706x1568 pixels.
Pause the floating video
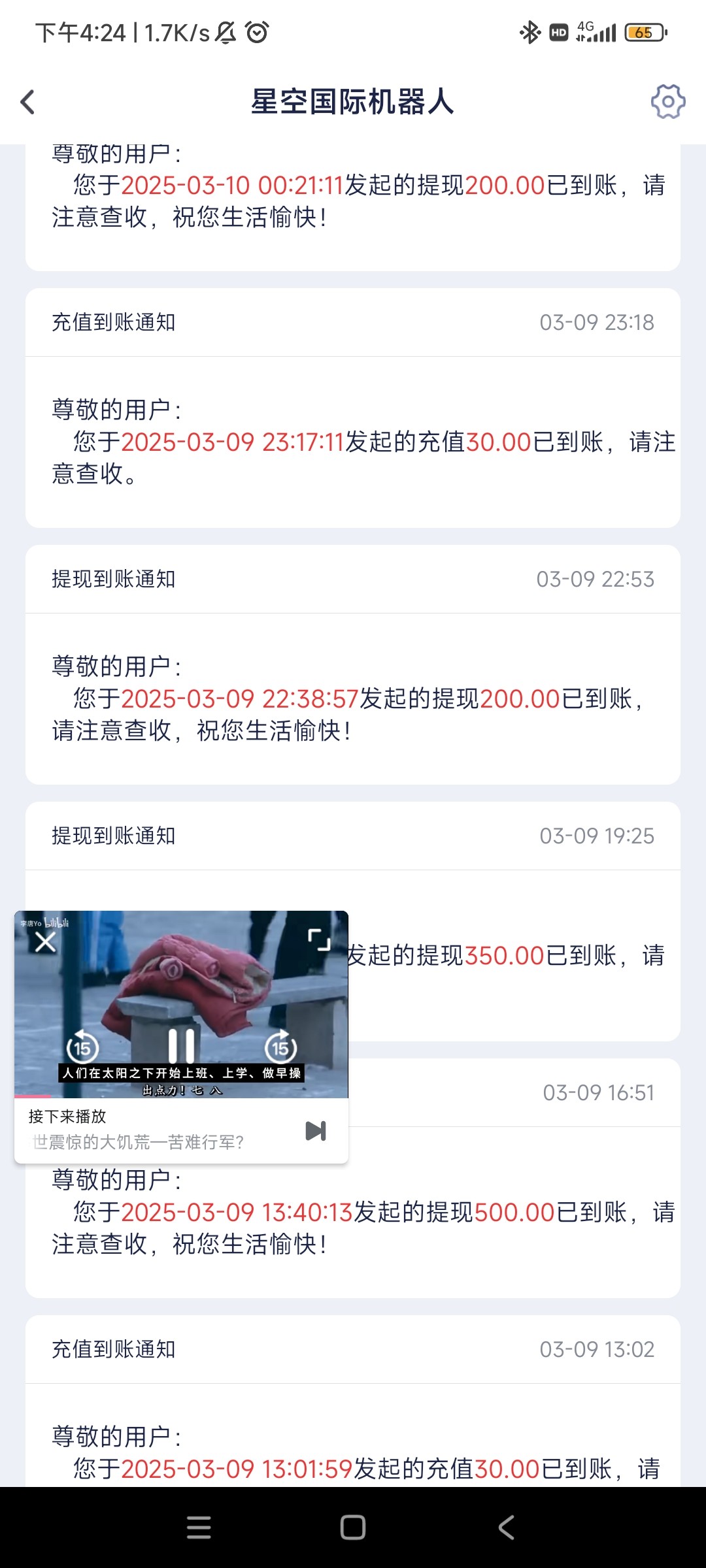point(181,1046)
